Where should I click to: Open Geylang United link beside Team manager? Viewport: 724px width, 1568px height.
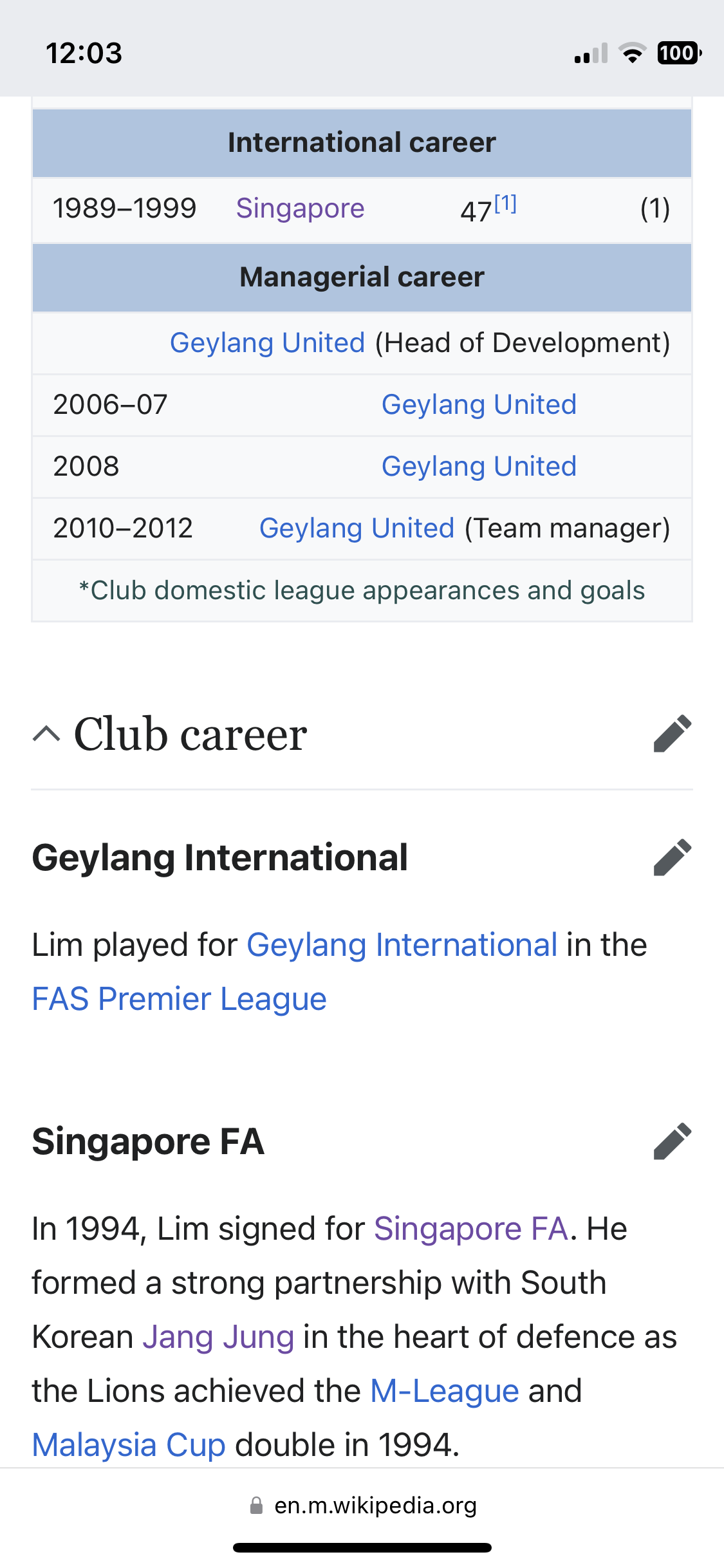(357, 528)
